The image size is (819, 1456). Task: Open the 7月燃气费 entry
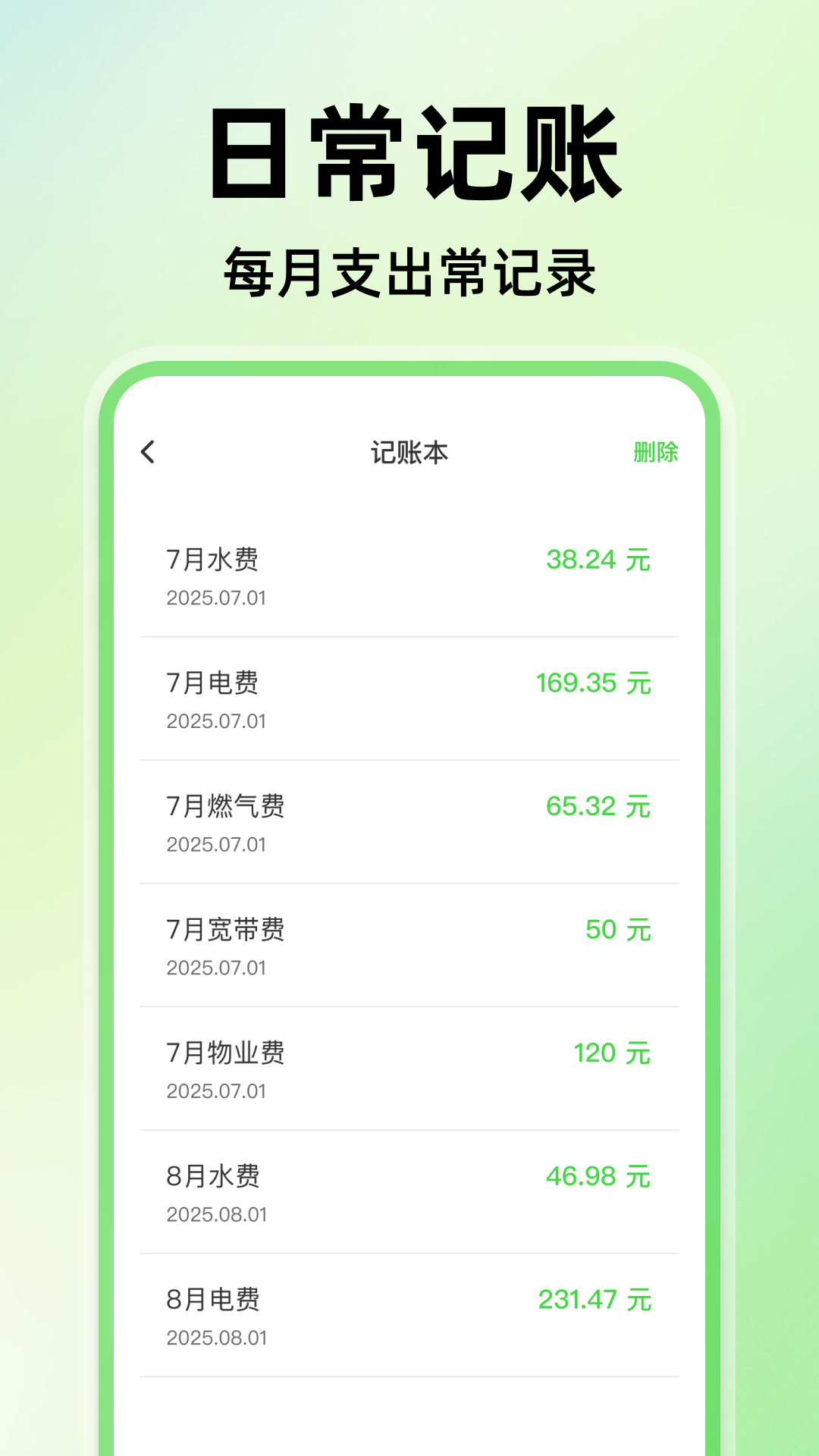coord(225,806)
